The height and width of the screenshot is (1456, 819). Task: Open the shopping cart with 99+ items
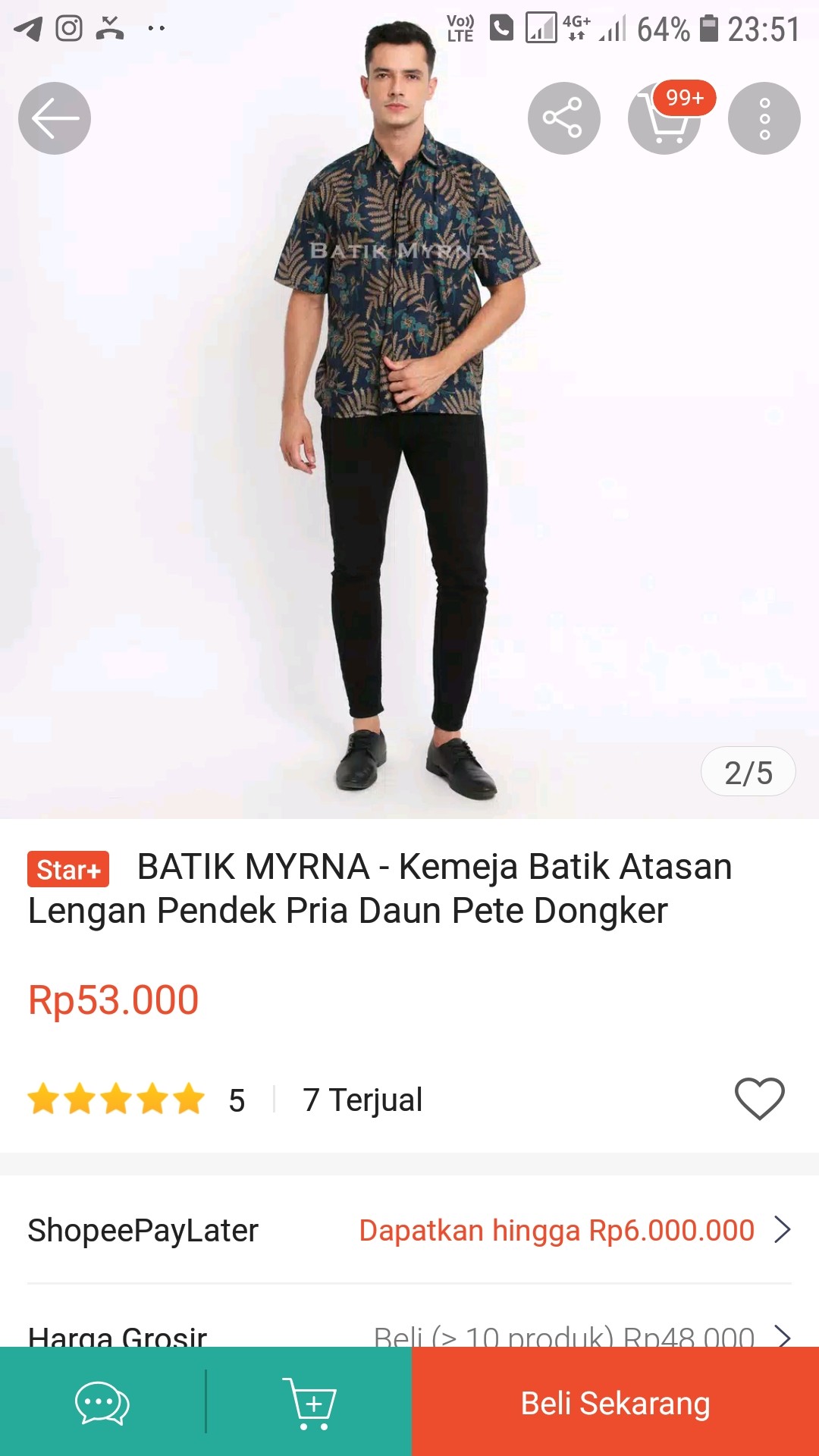click(664, 121)
